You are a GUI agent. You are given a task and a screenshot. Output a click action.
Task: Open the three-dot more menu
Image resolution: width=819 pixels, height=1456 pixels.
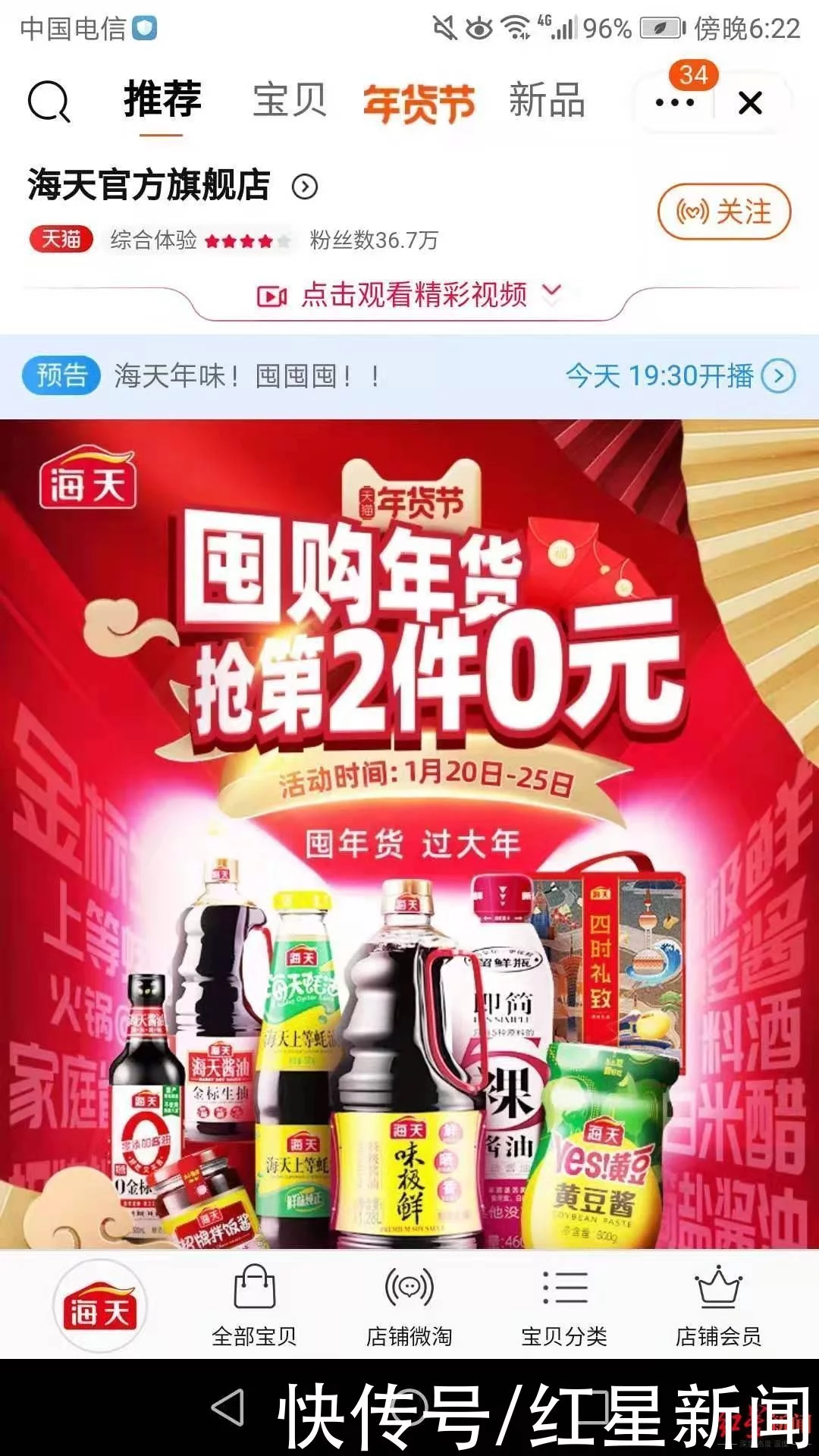(674, 102)
